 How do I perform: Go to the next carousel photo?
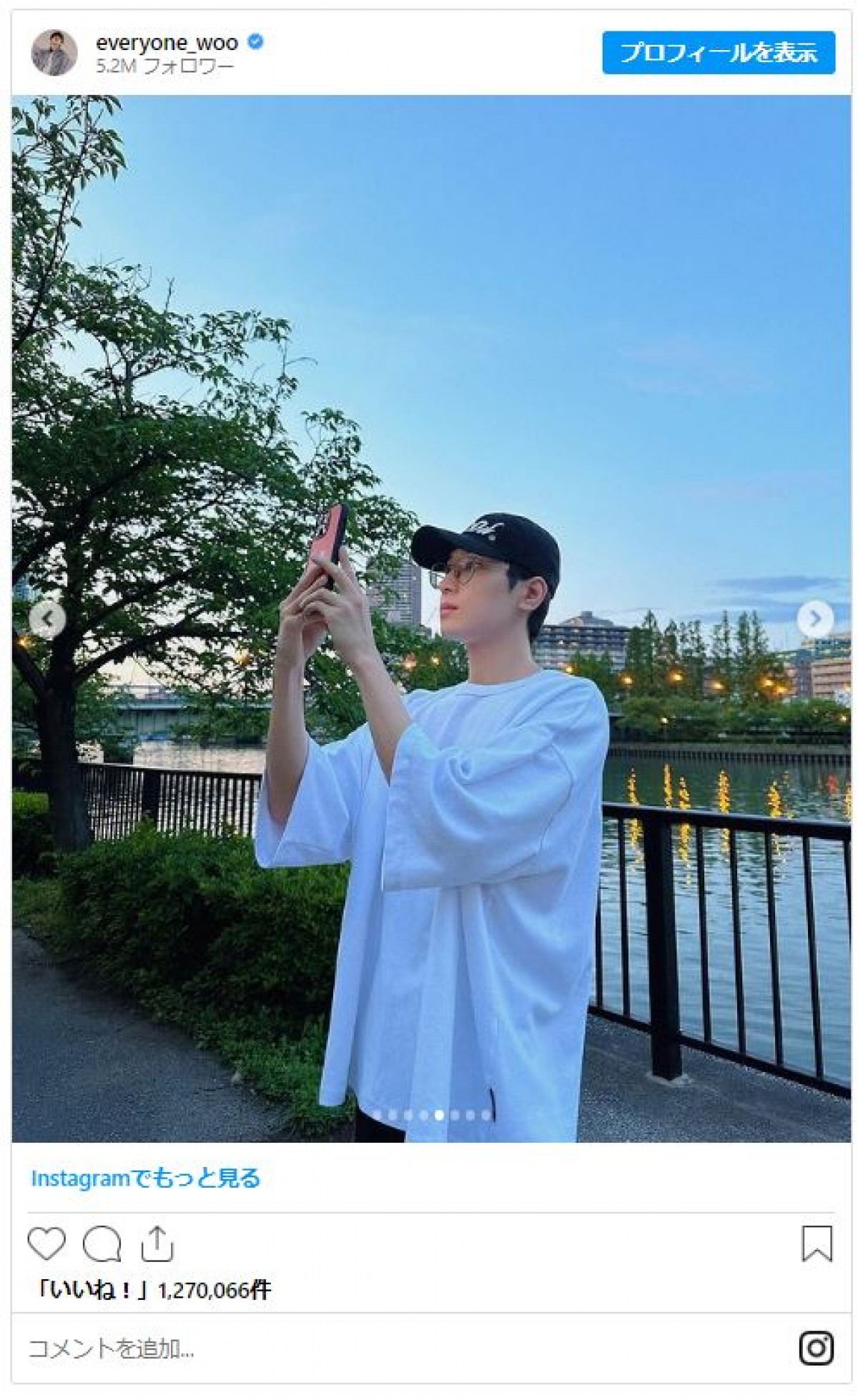(x=814, y=619)
